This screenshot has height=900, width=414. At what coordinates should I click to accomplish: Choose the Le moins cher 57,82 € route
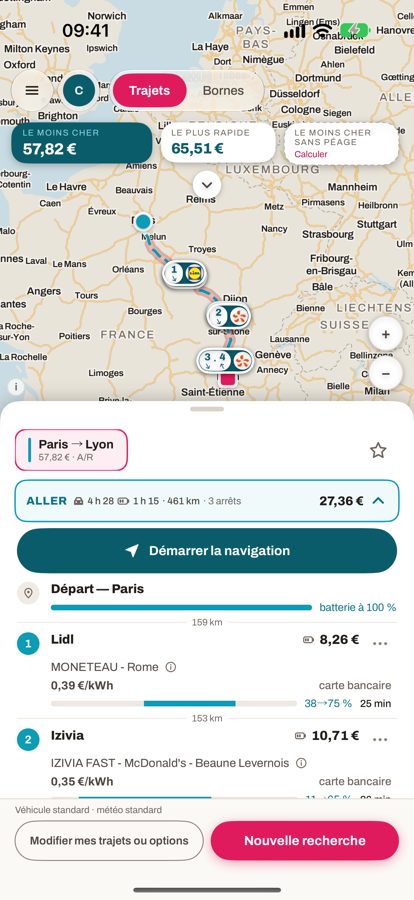pos(82,142)
